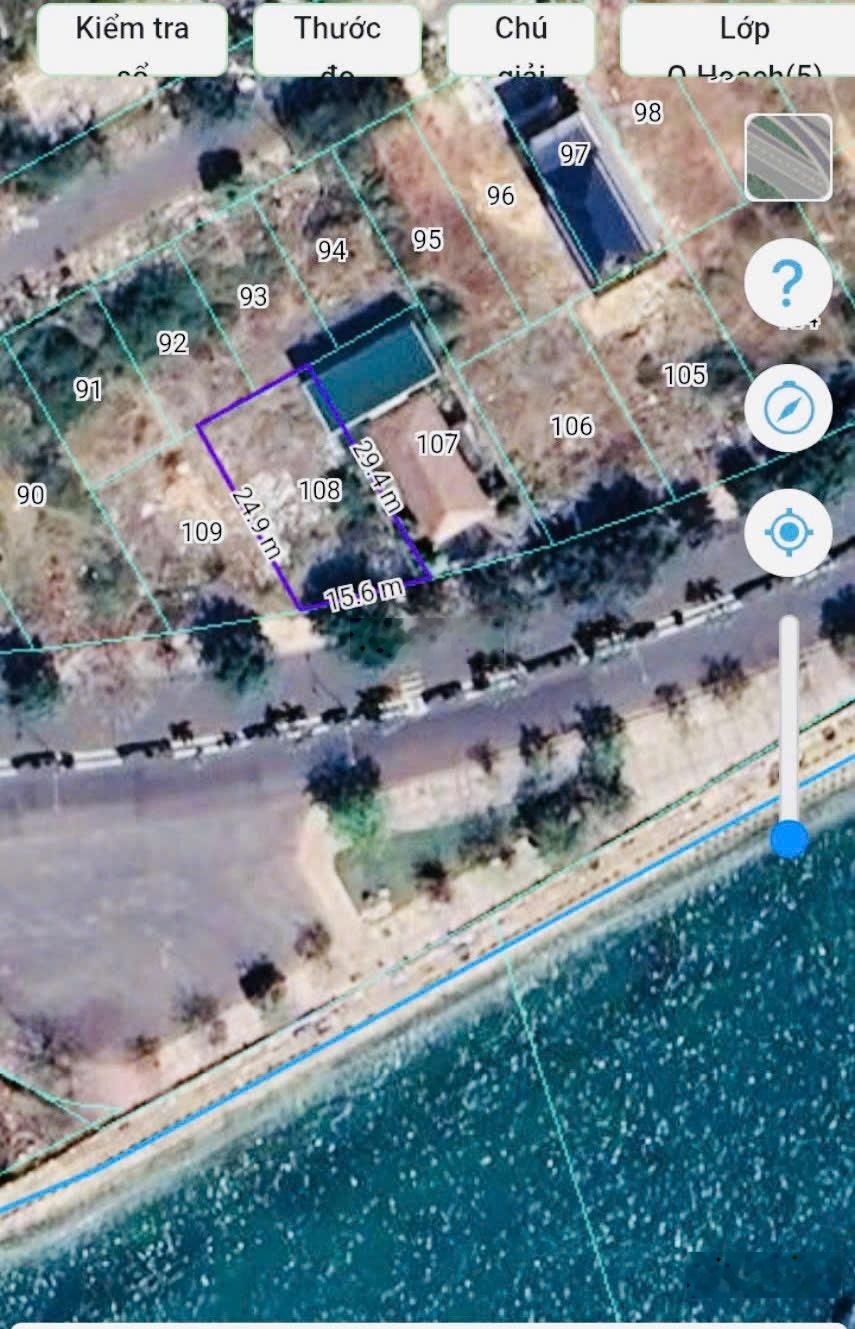
Task: Switch the map type via the thumbnail
Action: click(788, 157)
